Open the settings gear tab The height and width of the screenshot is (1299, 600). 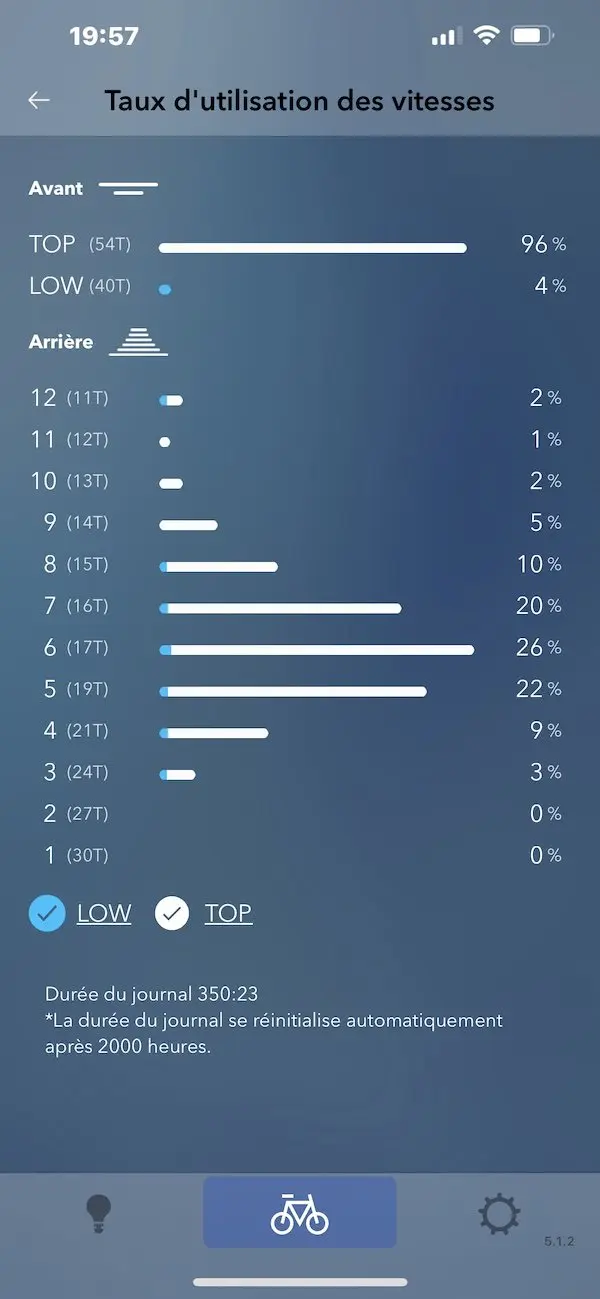[x=499, y=1214]
